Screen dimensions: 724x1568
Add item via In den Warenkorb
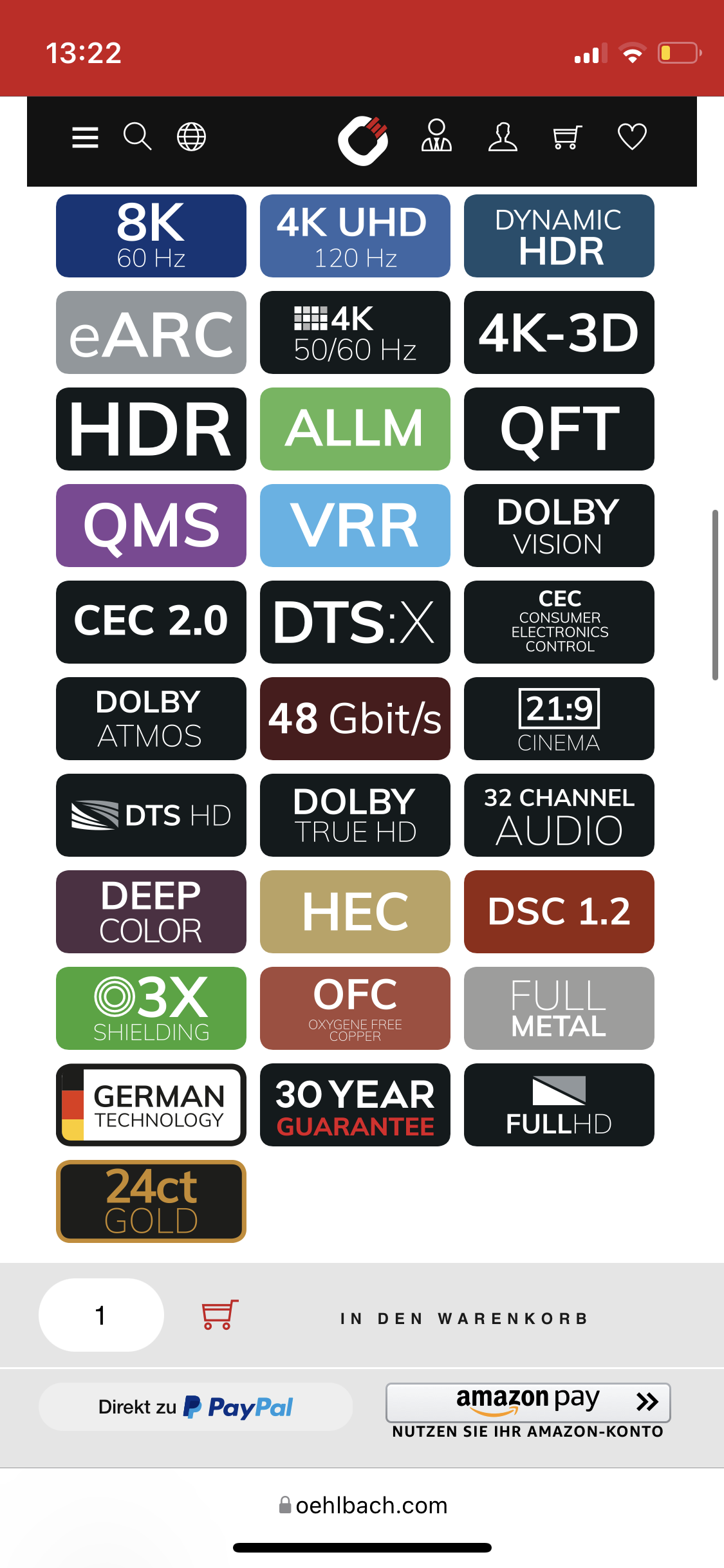[463, 1319]
